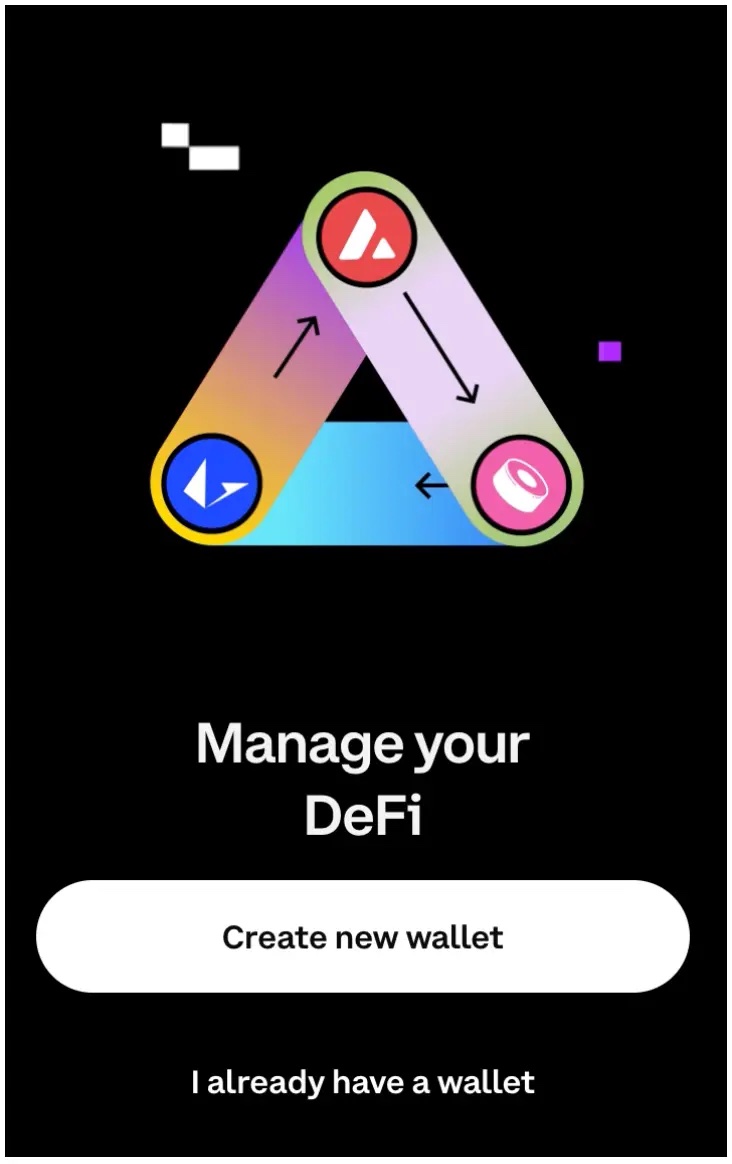732x1164 pixels.
Task: Click I already have a wallet
Action: (x=365, y=1081)
